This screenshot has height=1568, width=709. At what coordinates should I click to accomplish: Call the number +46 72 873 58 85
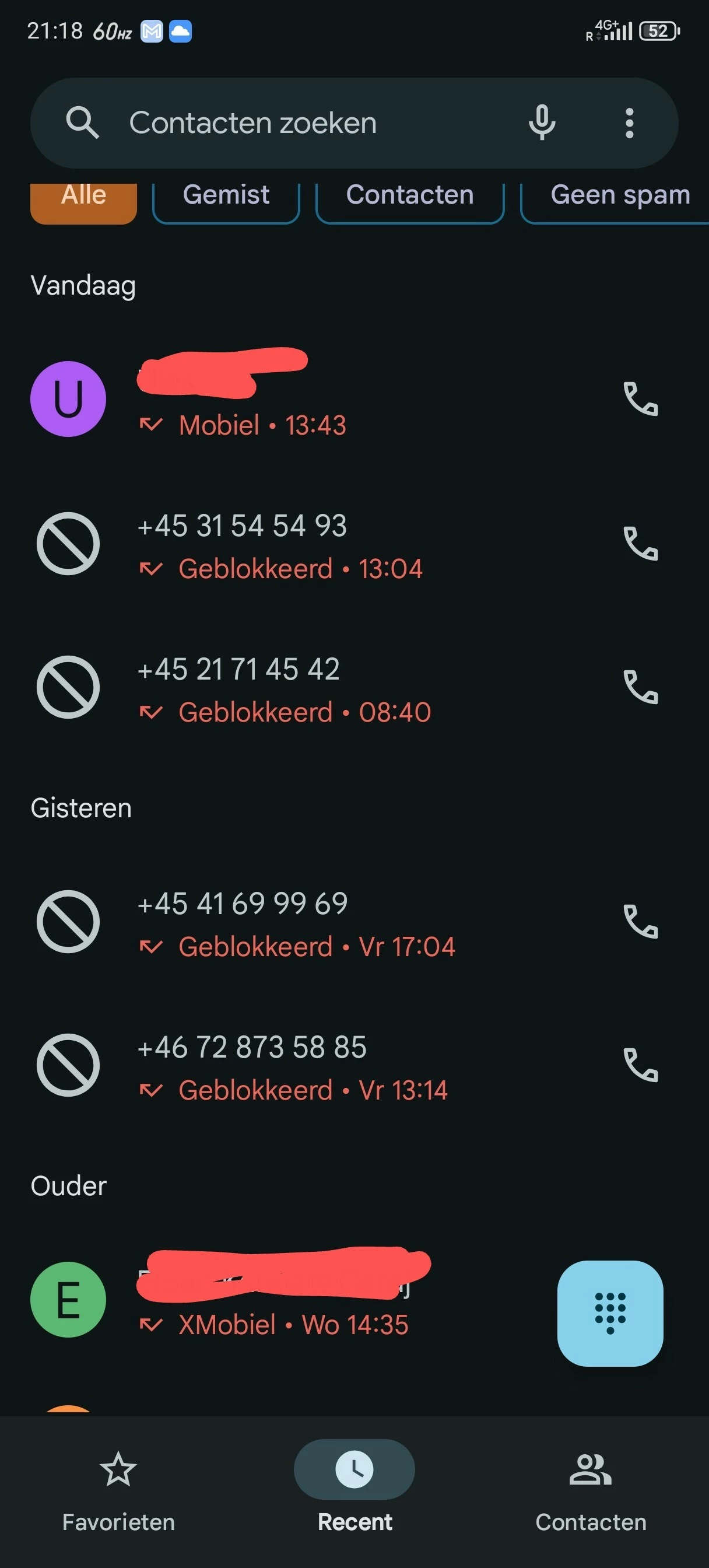[x=641, y=1065]
